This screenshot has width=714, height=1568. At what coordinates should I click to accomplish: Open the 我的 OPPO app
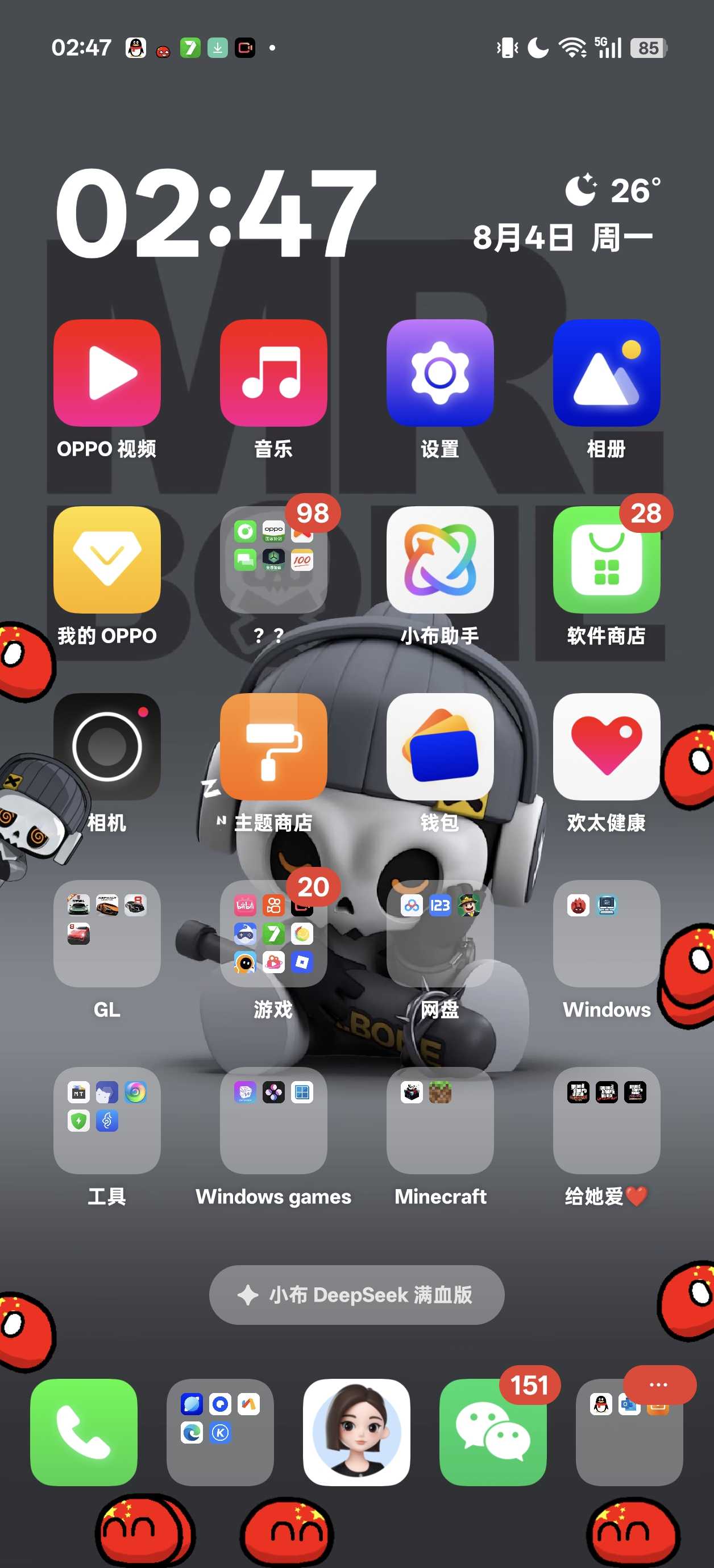pos(107,560)
